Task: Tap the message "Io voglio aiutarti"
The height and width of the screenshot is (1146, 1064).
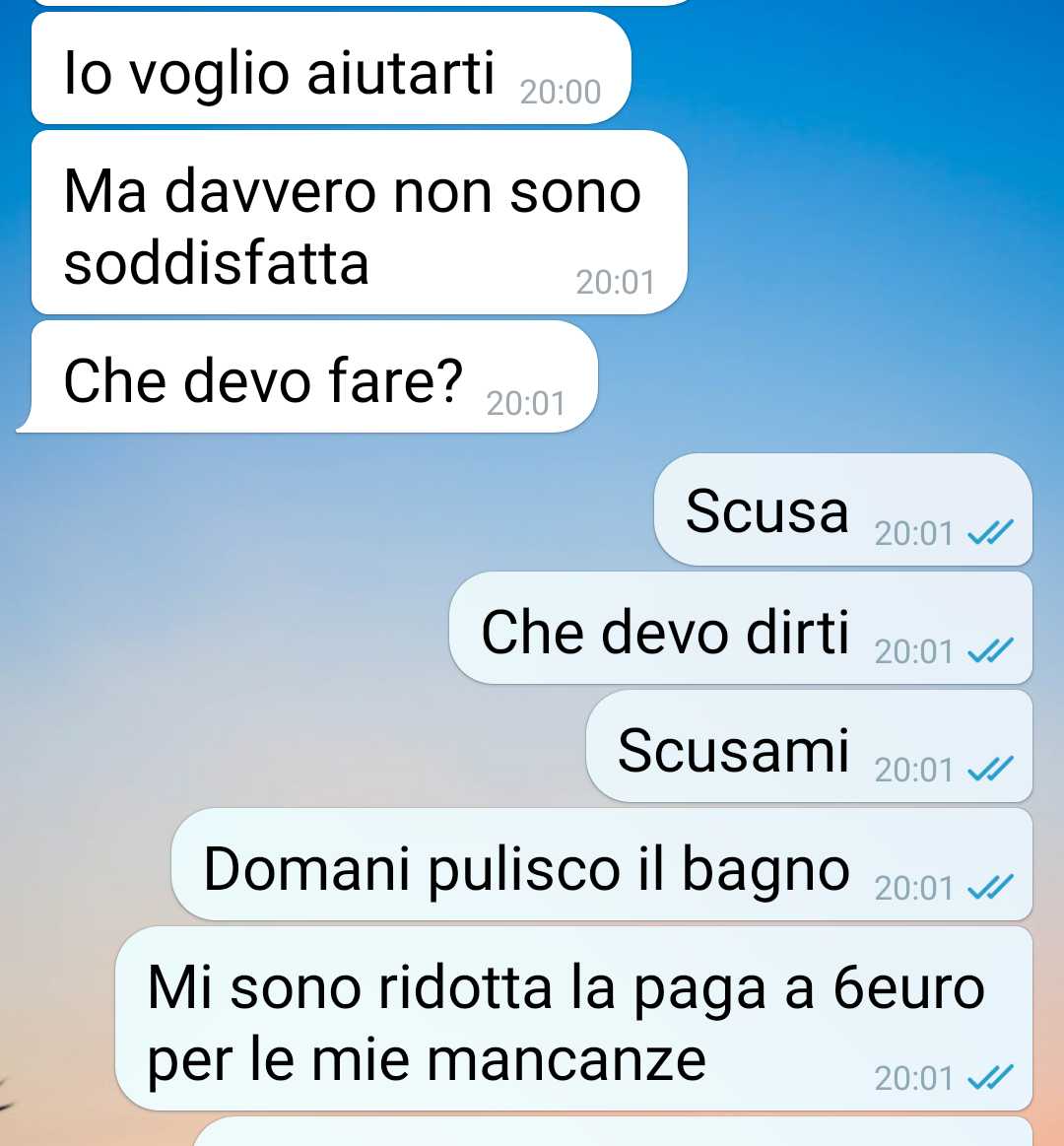Action: tap(280, 73)
